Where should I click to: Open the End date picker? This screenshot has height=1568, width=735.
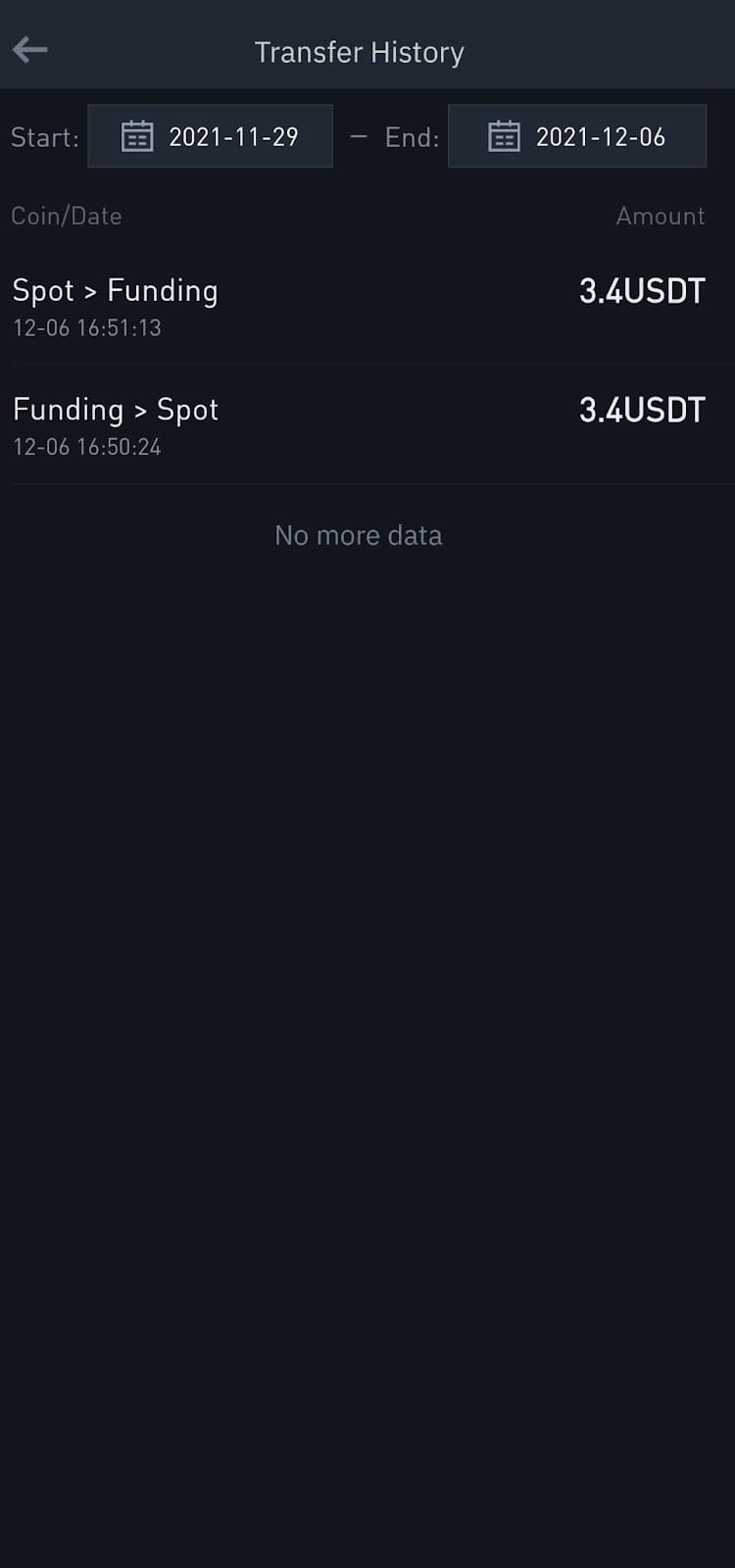tap(577, 136)
